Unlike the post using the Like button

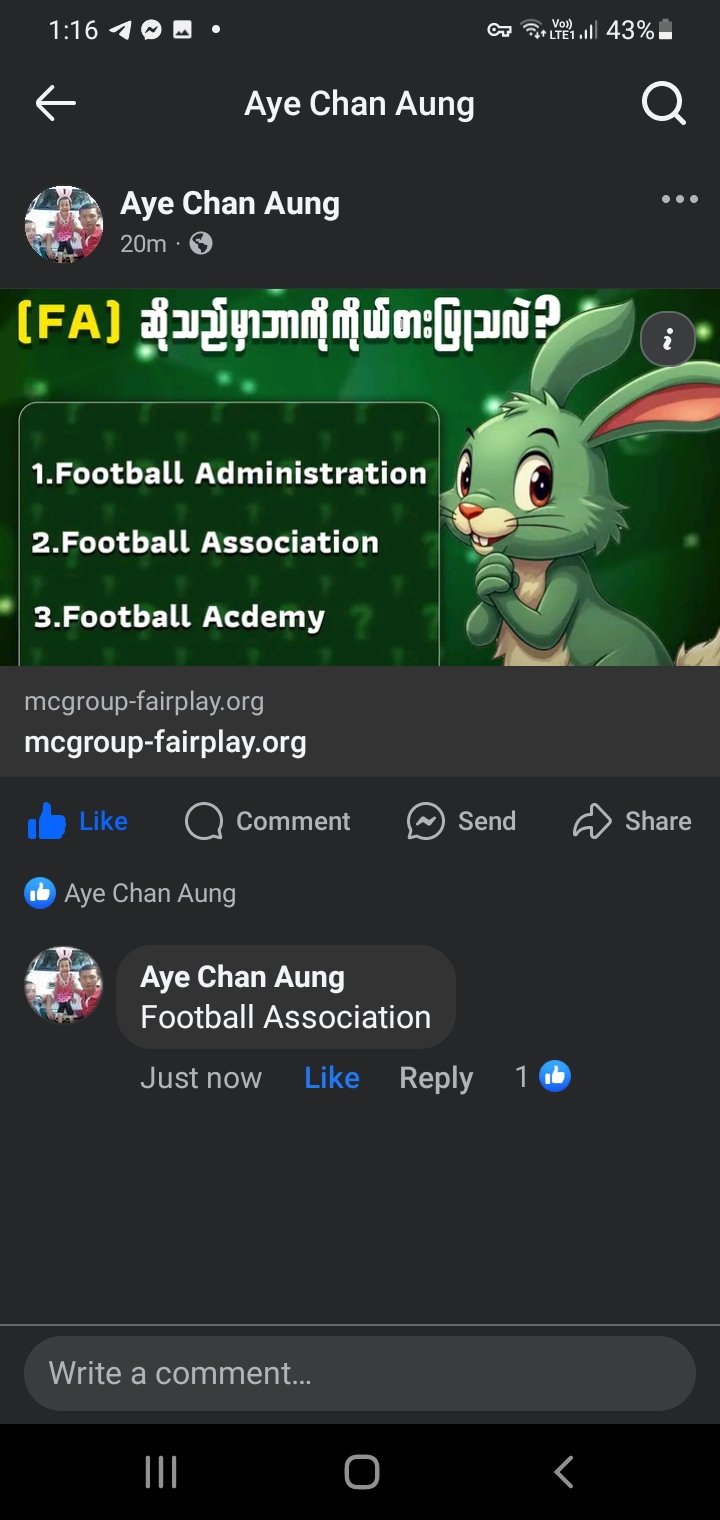[78, 821]
